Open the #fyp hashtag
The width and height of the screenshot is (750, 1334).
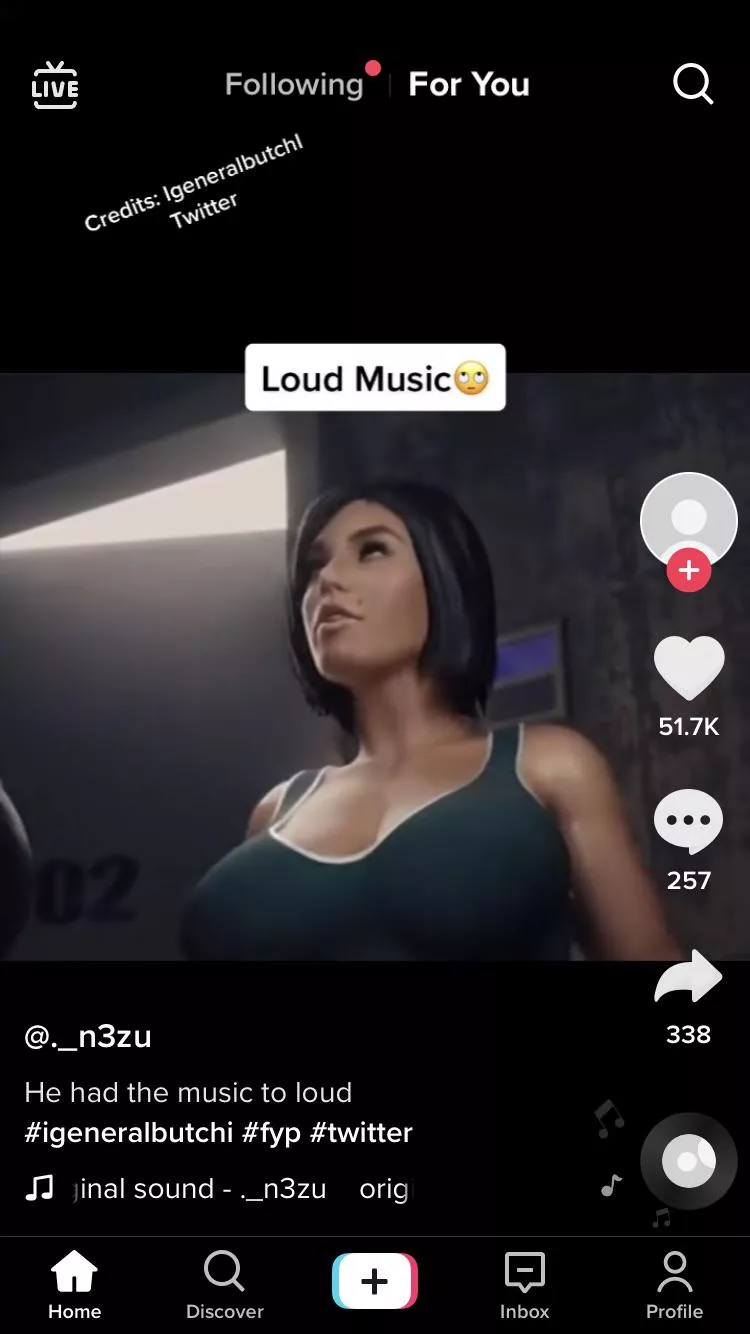pyautogui.click(x=272, y=1132)
